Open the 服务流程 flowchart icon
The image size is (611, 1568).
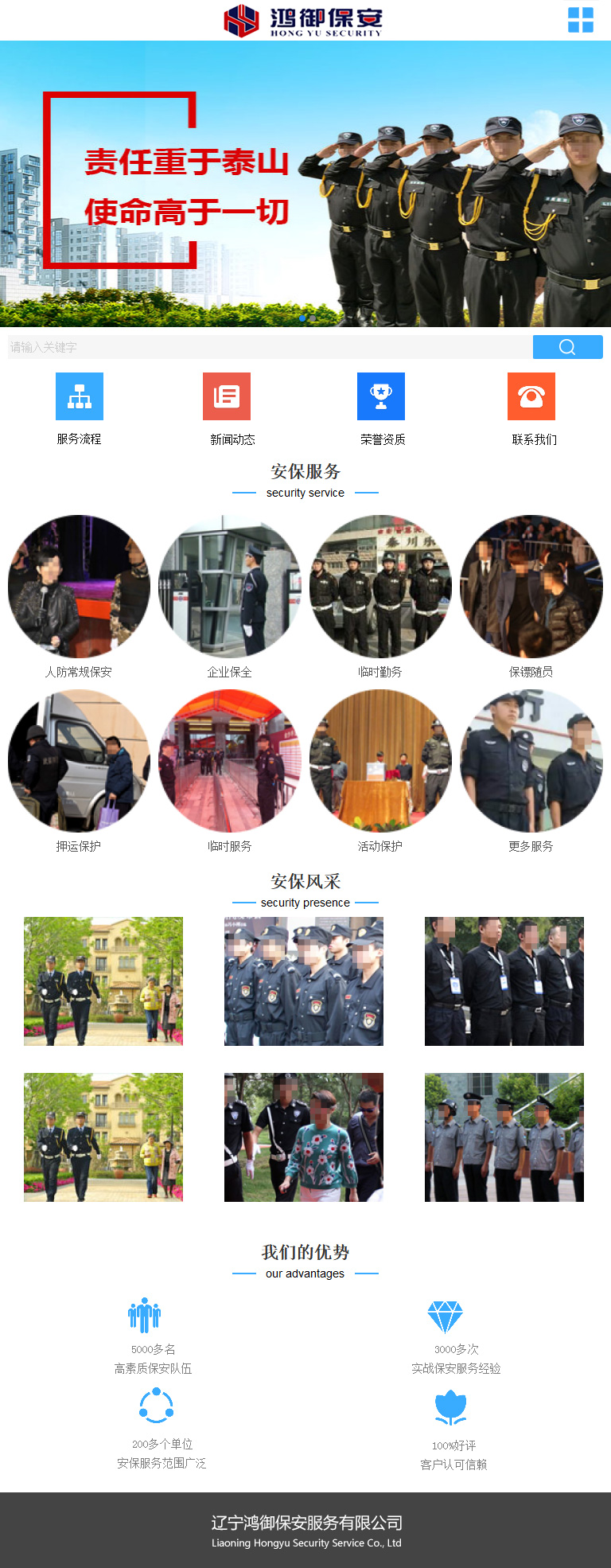tap(79, 396)
